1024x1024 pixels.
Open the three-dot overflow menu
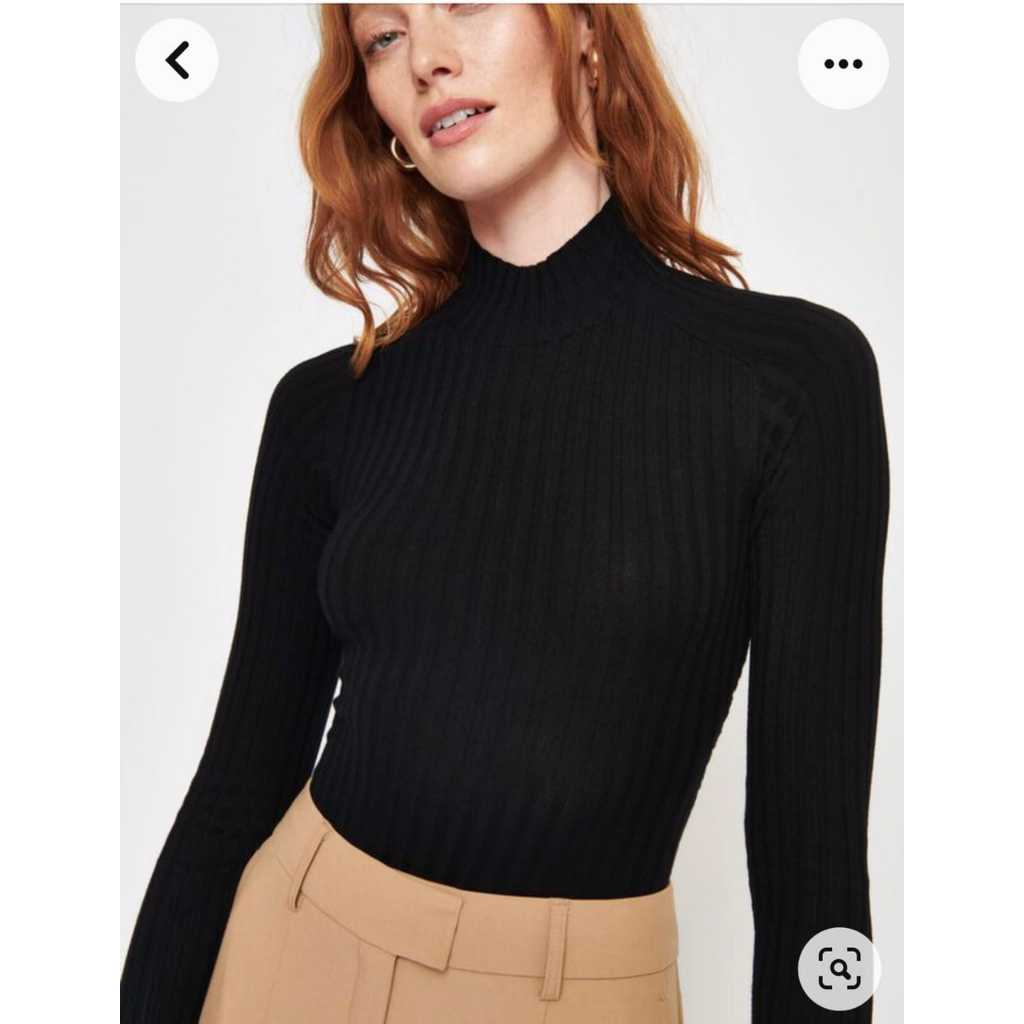pos(843,64)
